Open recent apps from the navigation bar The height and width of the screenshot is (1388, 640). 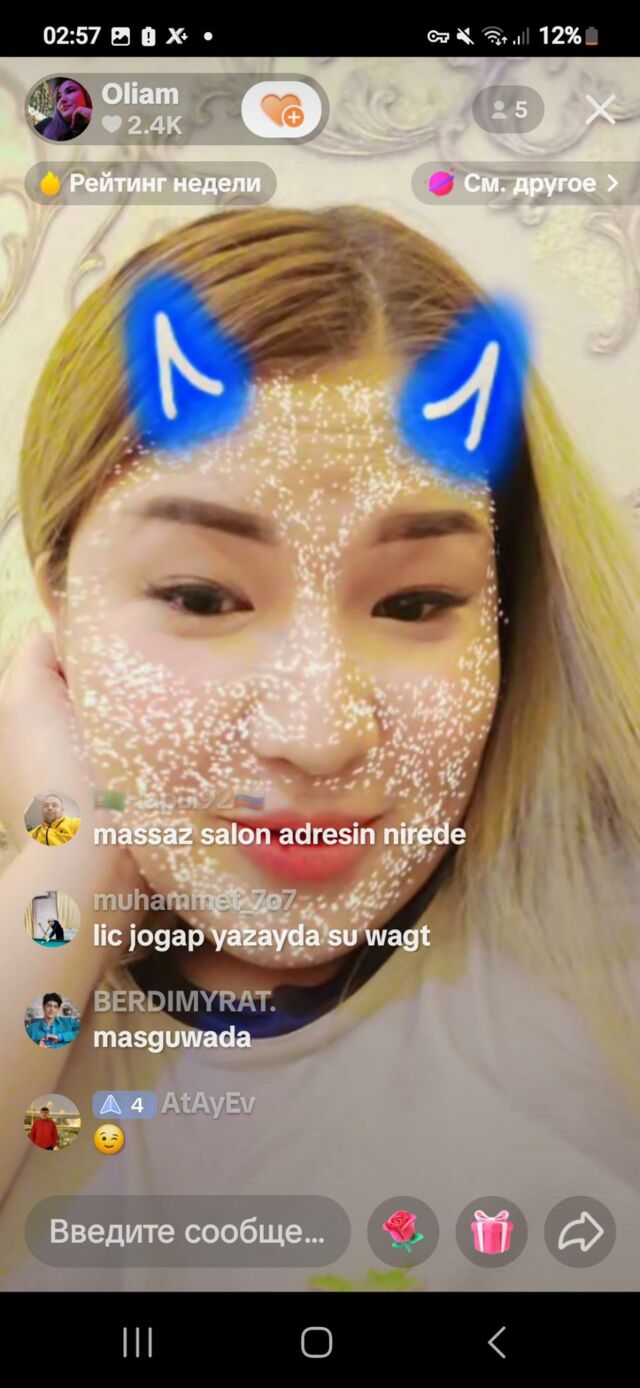click(x=137, y=1342)
